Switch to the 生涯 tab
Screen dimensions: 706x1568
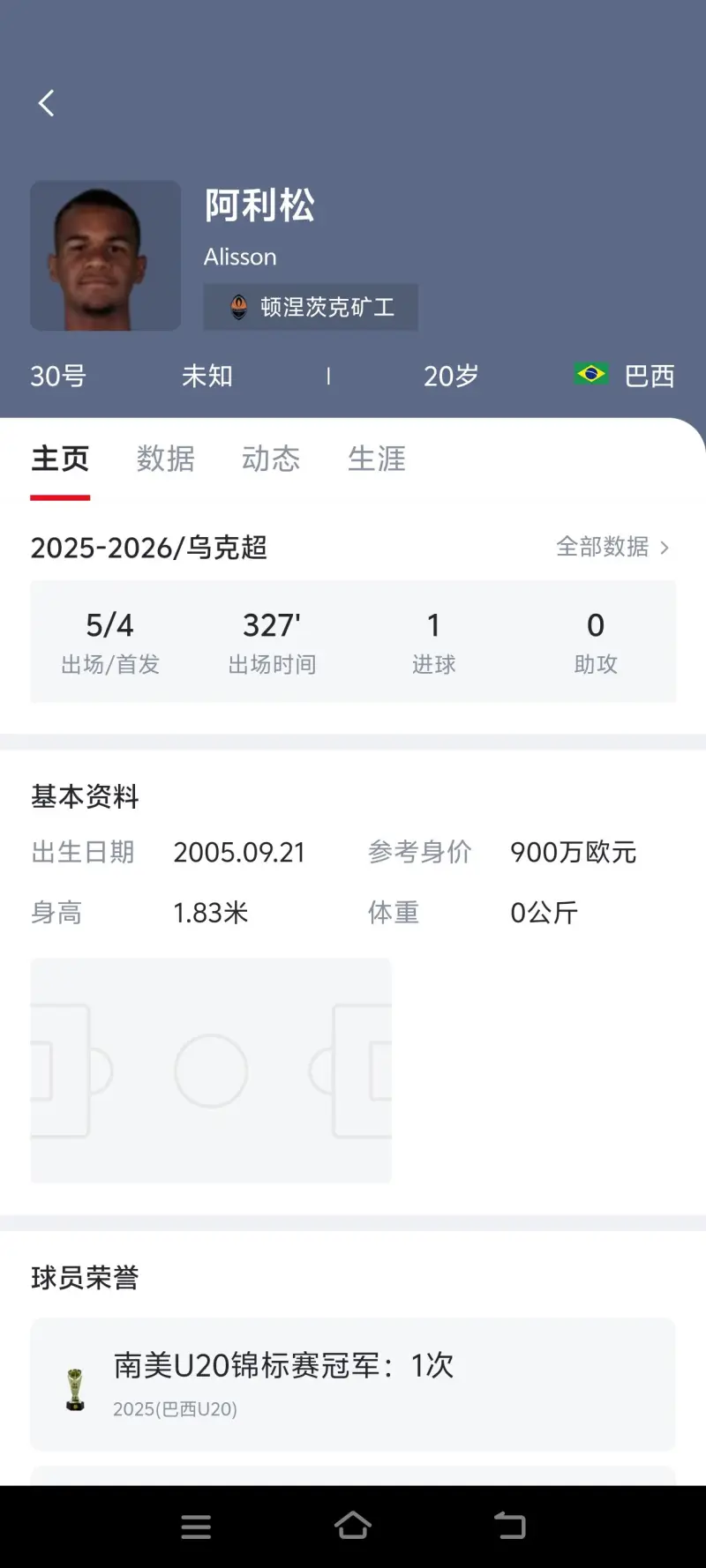(377, 459)
